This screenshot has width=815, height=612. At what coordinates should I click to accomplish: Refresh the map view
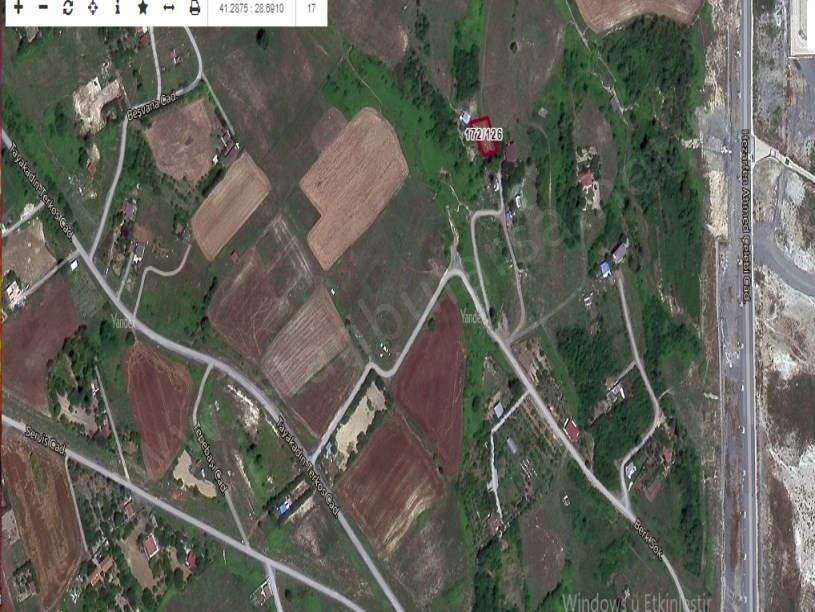[68, 7]
